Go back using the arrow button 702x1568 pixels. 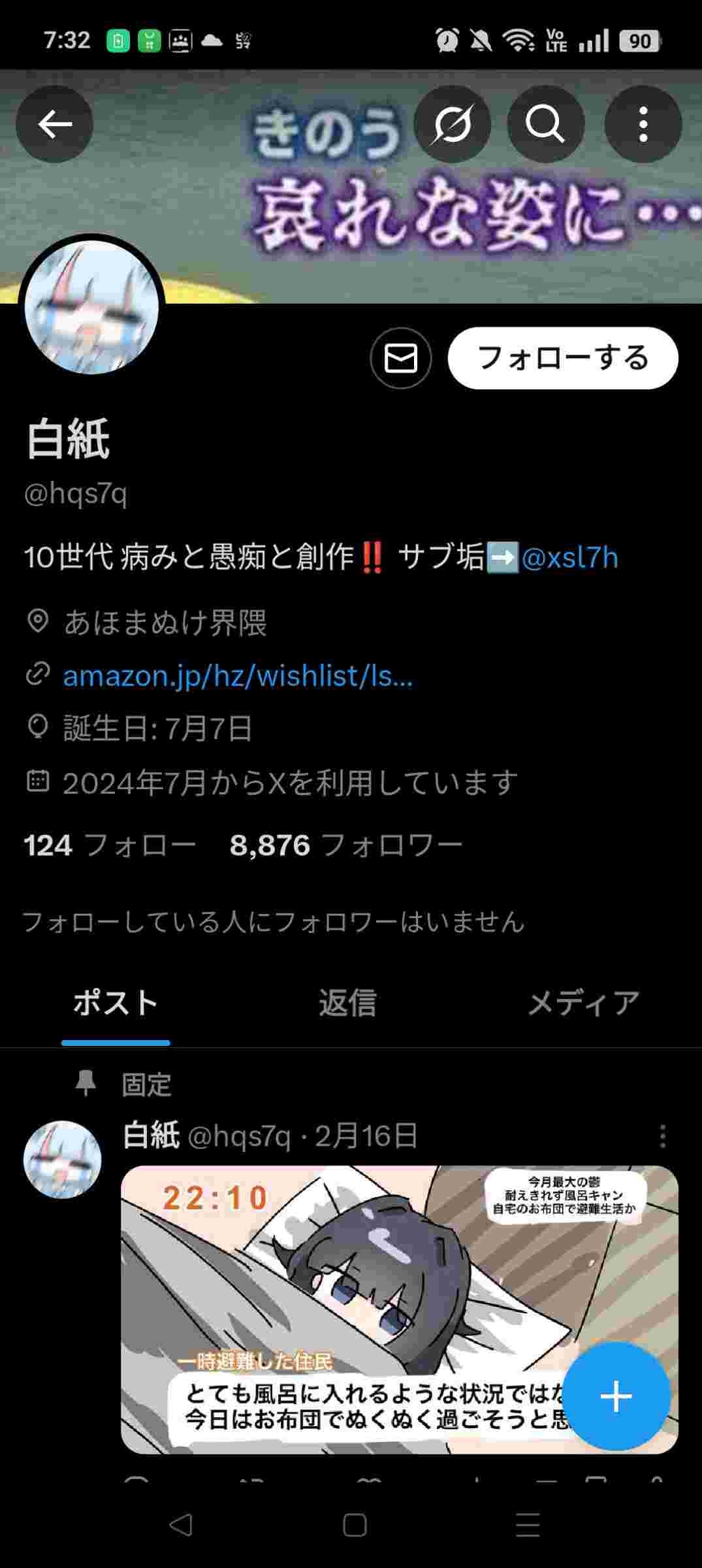click(x=54, y=124)
